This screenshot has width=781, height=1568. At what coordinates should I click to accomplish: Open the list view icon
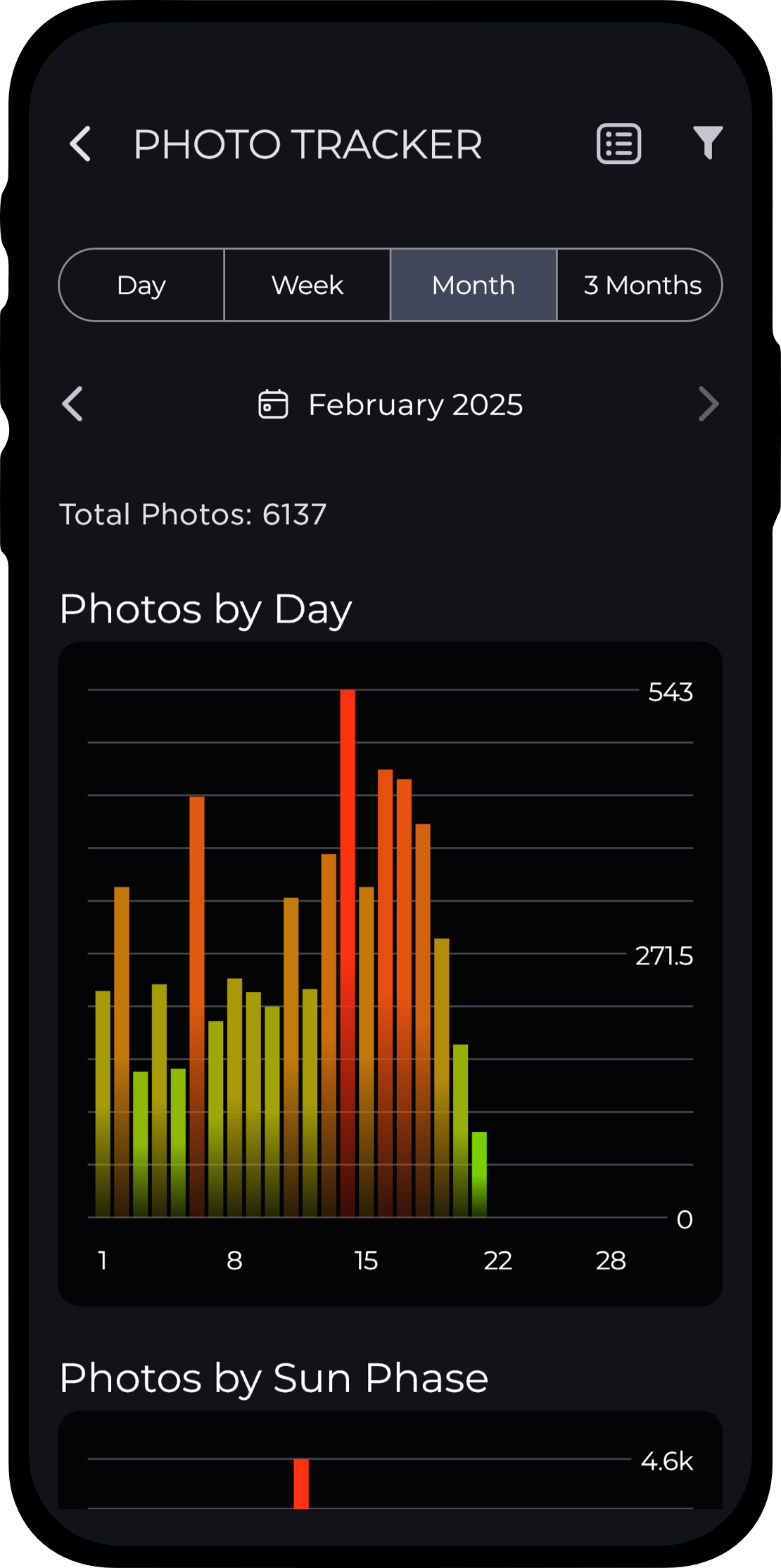click(x=618, y=144)
